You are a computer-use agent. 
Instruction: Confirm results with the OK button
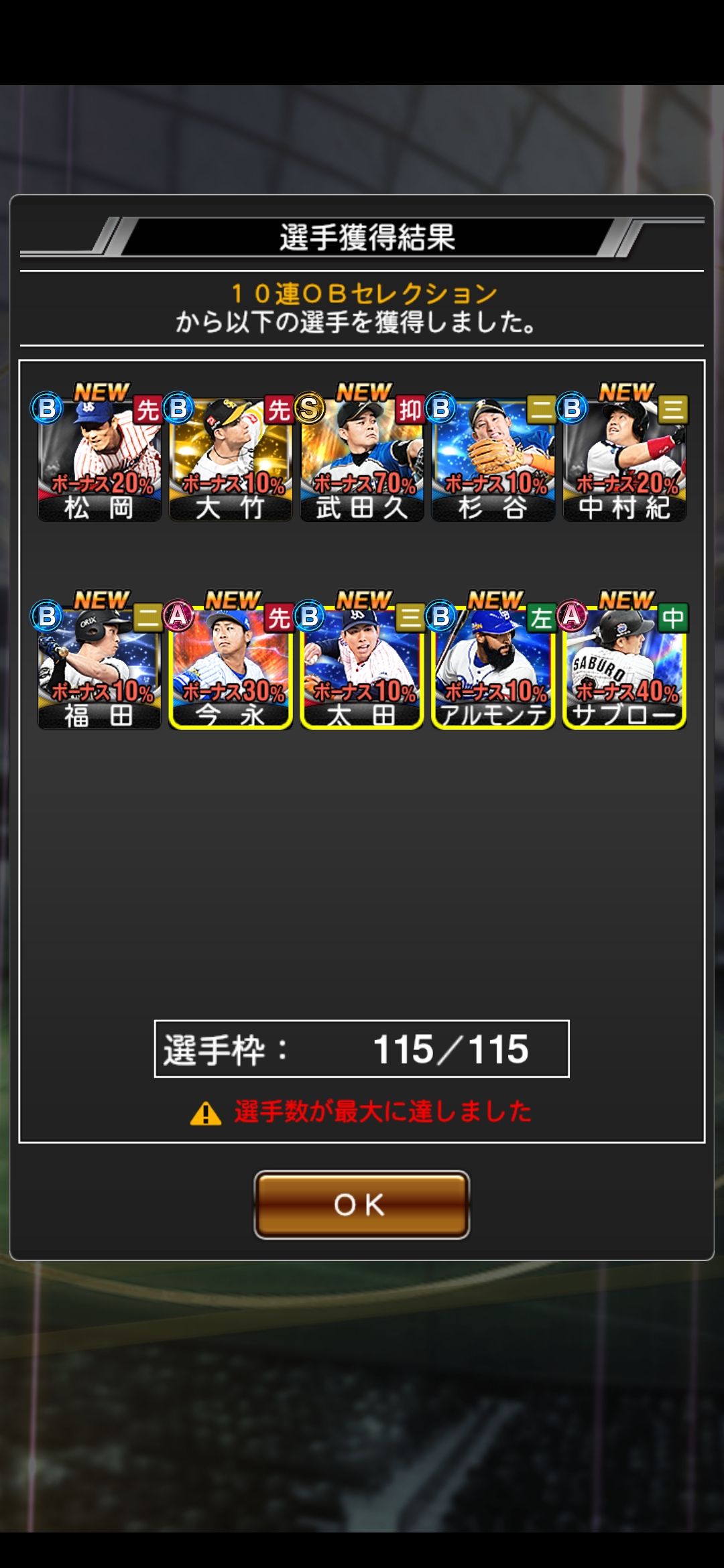[361, 1204]
